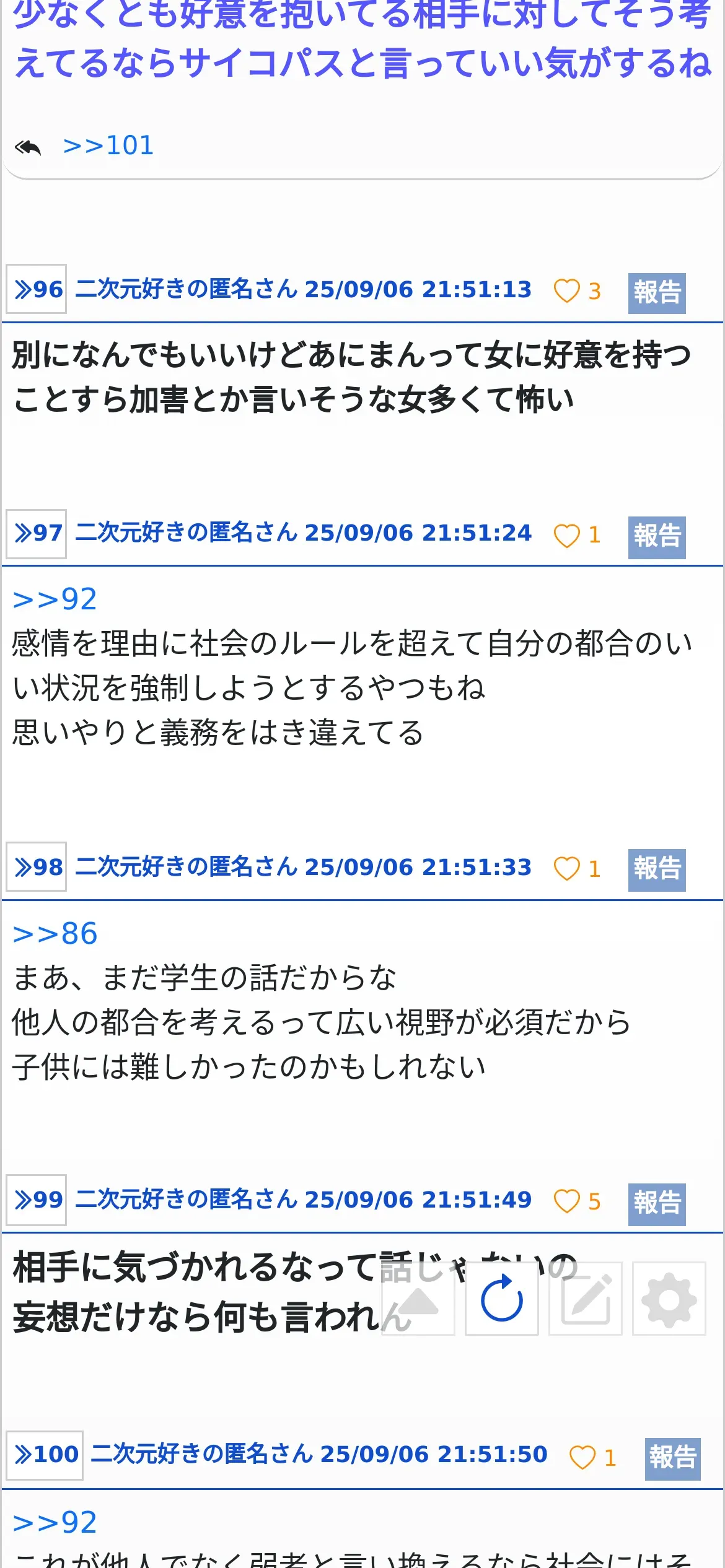Report post 99
725x1568 pixels.
coord(657,1204)
